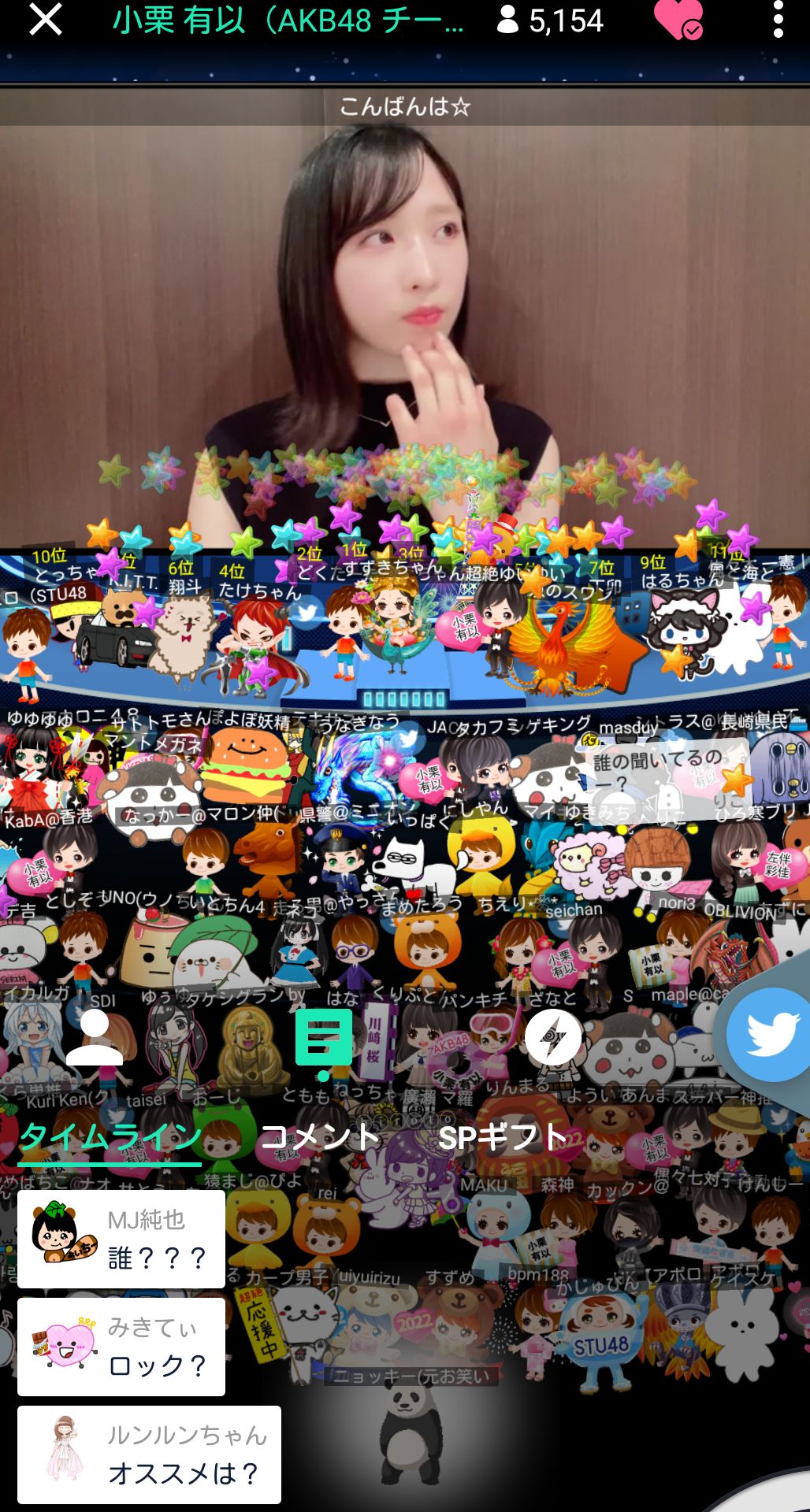Open the overflow menu
The height and width of the screenshot is (1512, 810).
tap(778, 19)
